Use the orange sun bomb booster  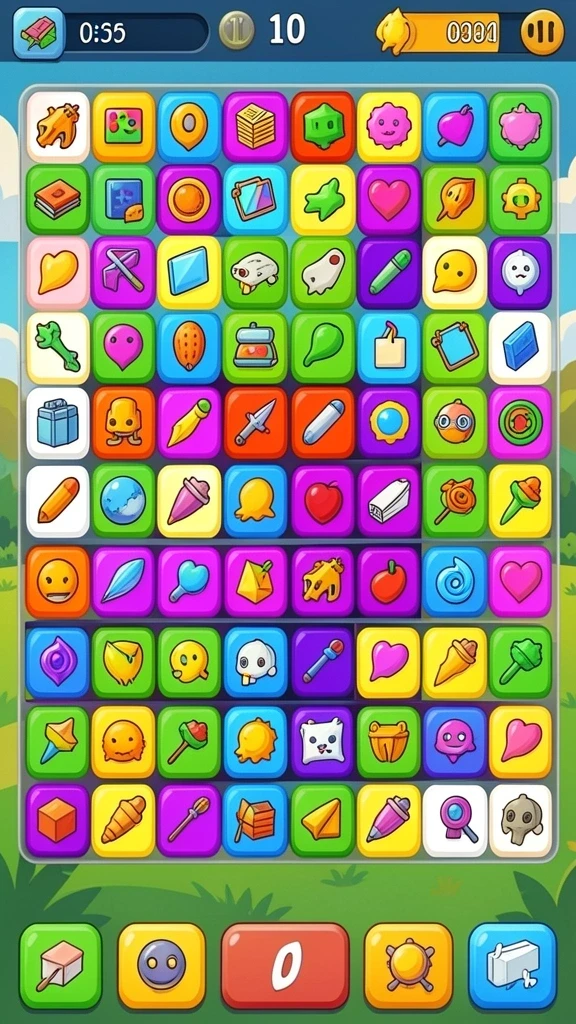(x=408, y=966)
